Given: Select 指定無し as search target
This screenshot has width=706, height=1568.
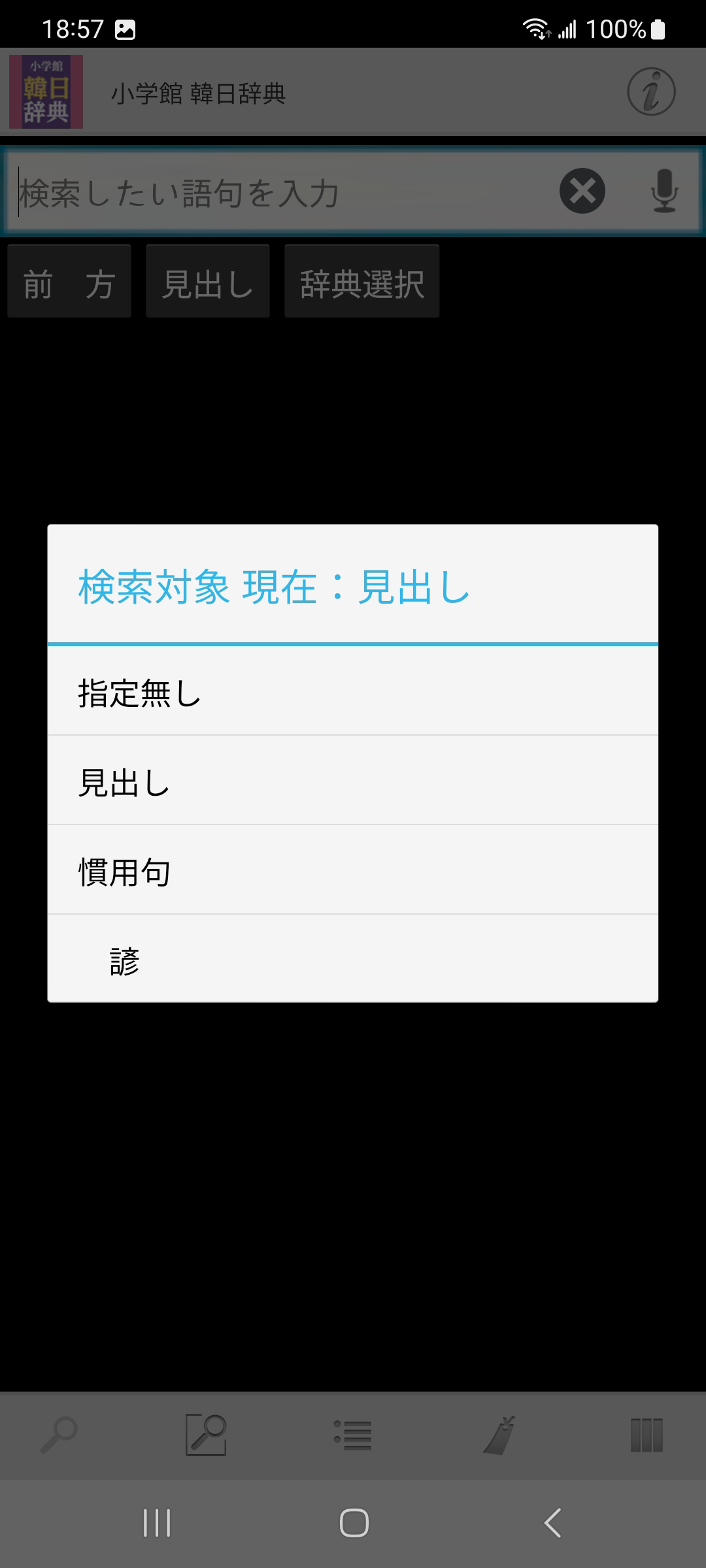Looking at the screenshot, I should click(x=352, y=692).
